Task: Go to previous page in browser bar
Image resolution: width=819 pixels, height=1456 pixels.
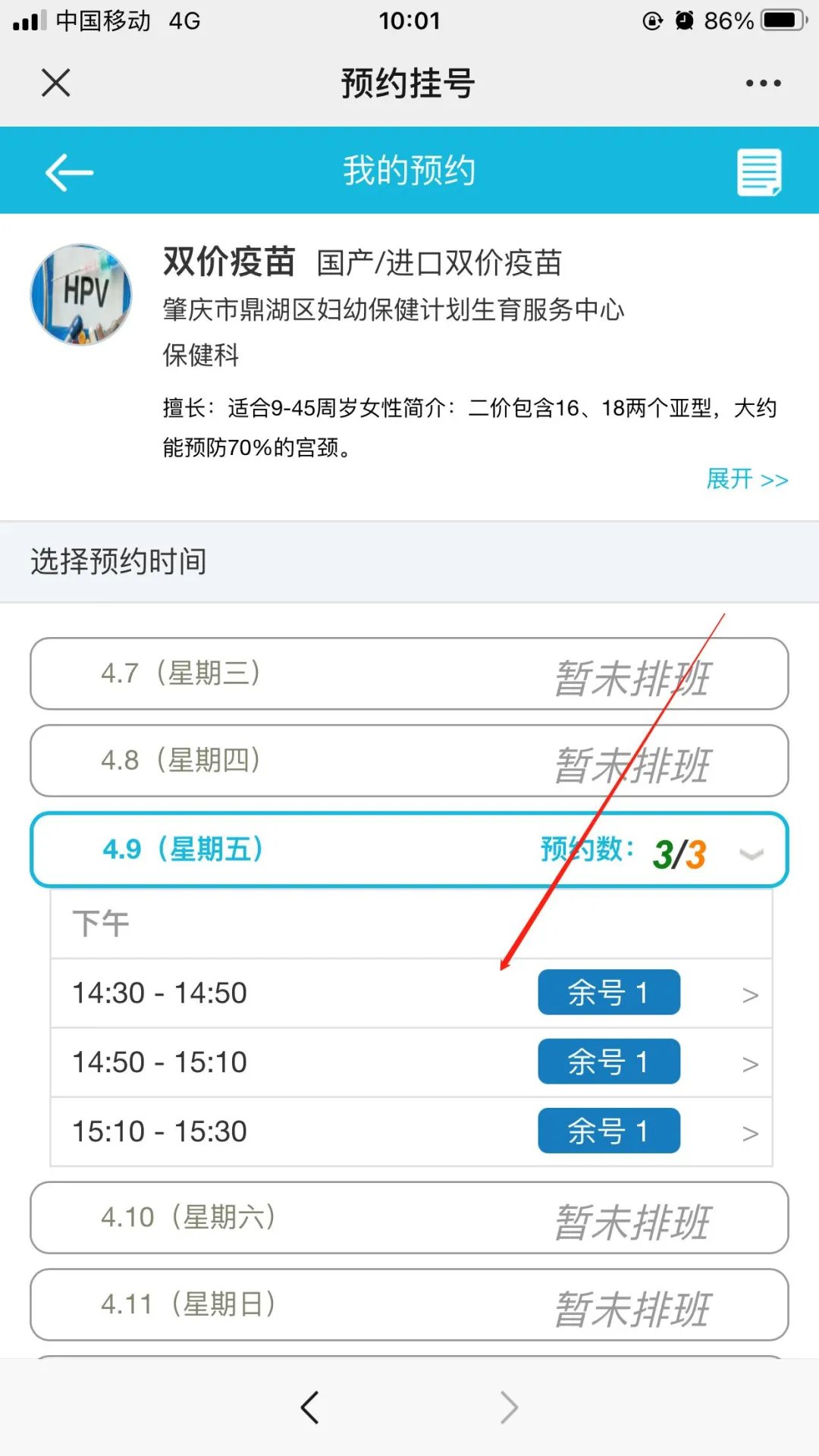Action: pyautogui.click(x=309, y=1407)
